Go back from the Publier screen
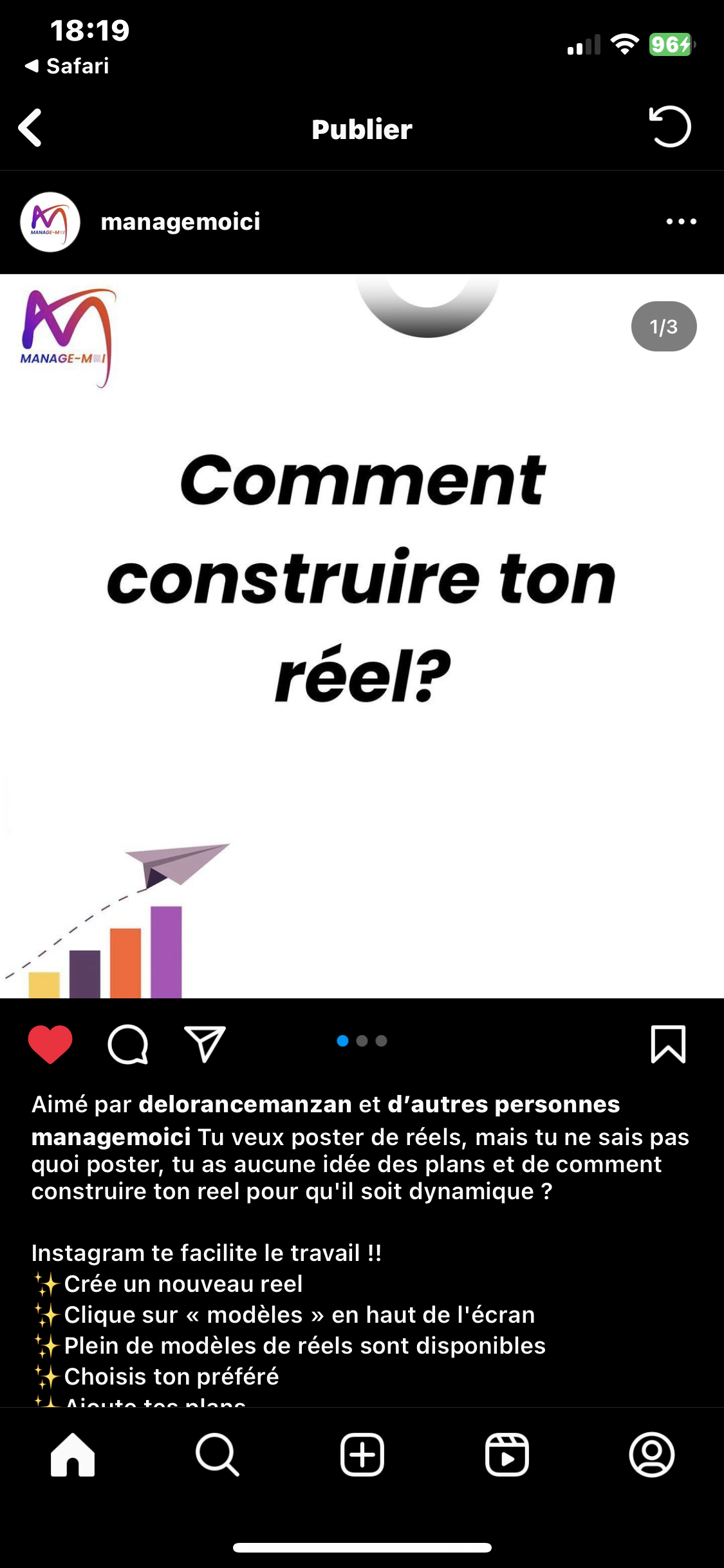 tap(30, 127)
